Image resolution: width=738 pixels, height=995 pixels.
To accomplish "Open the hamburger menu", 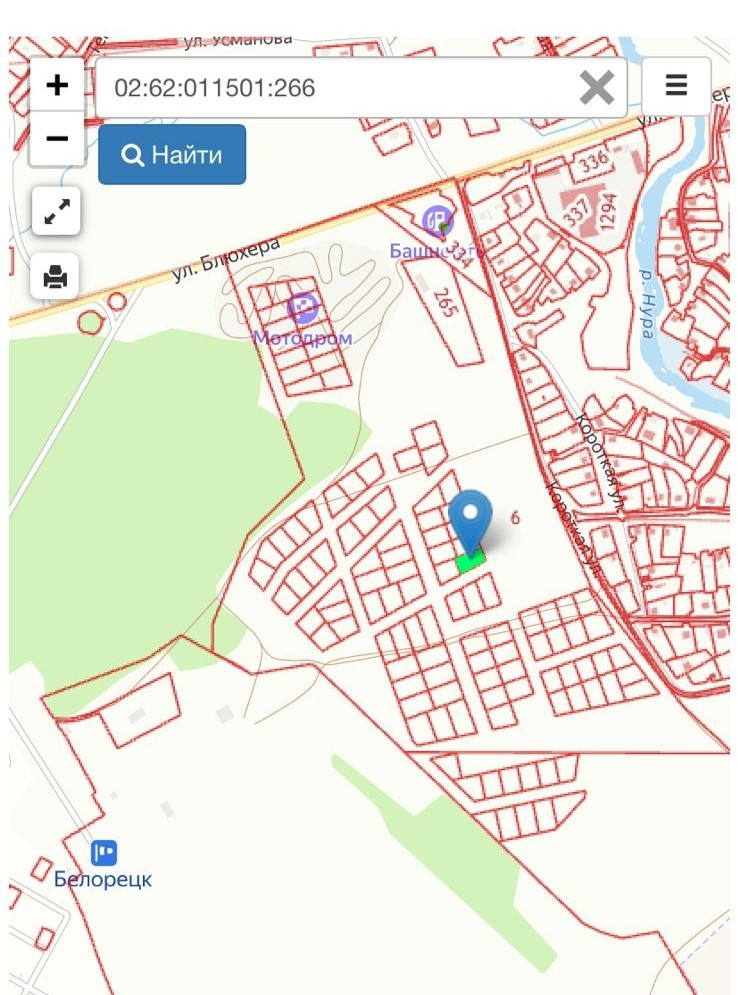I will pos(676,86).
